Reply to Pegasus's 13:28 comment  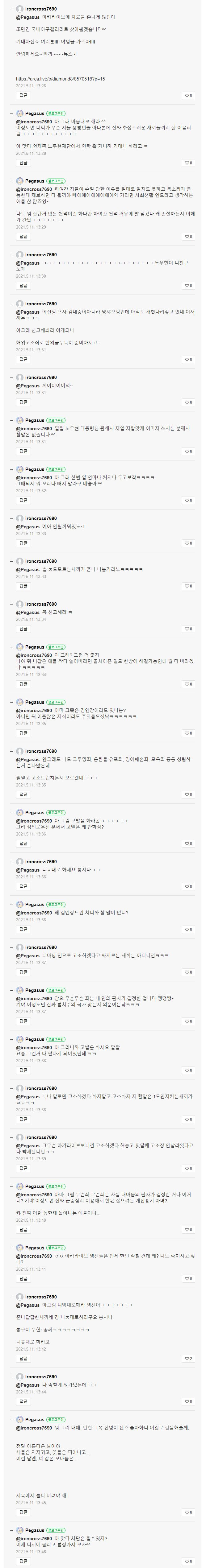point(24,163)
